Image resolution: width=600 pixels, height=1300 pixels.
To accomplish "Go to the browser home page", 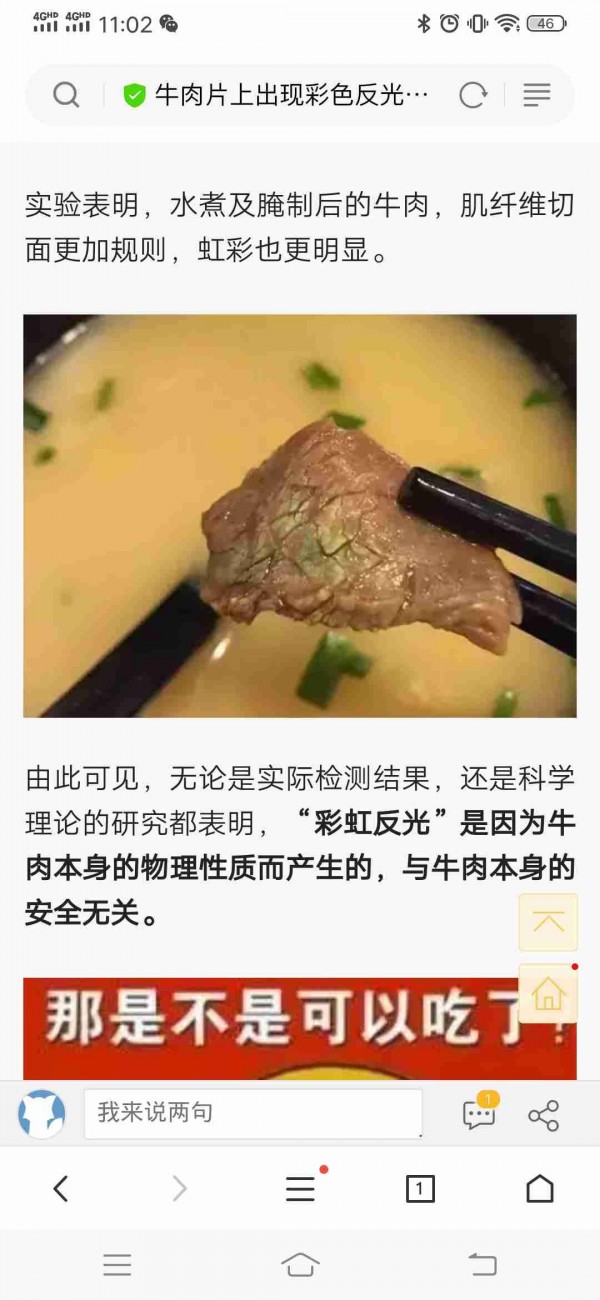I will click(540, 1188).
